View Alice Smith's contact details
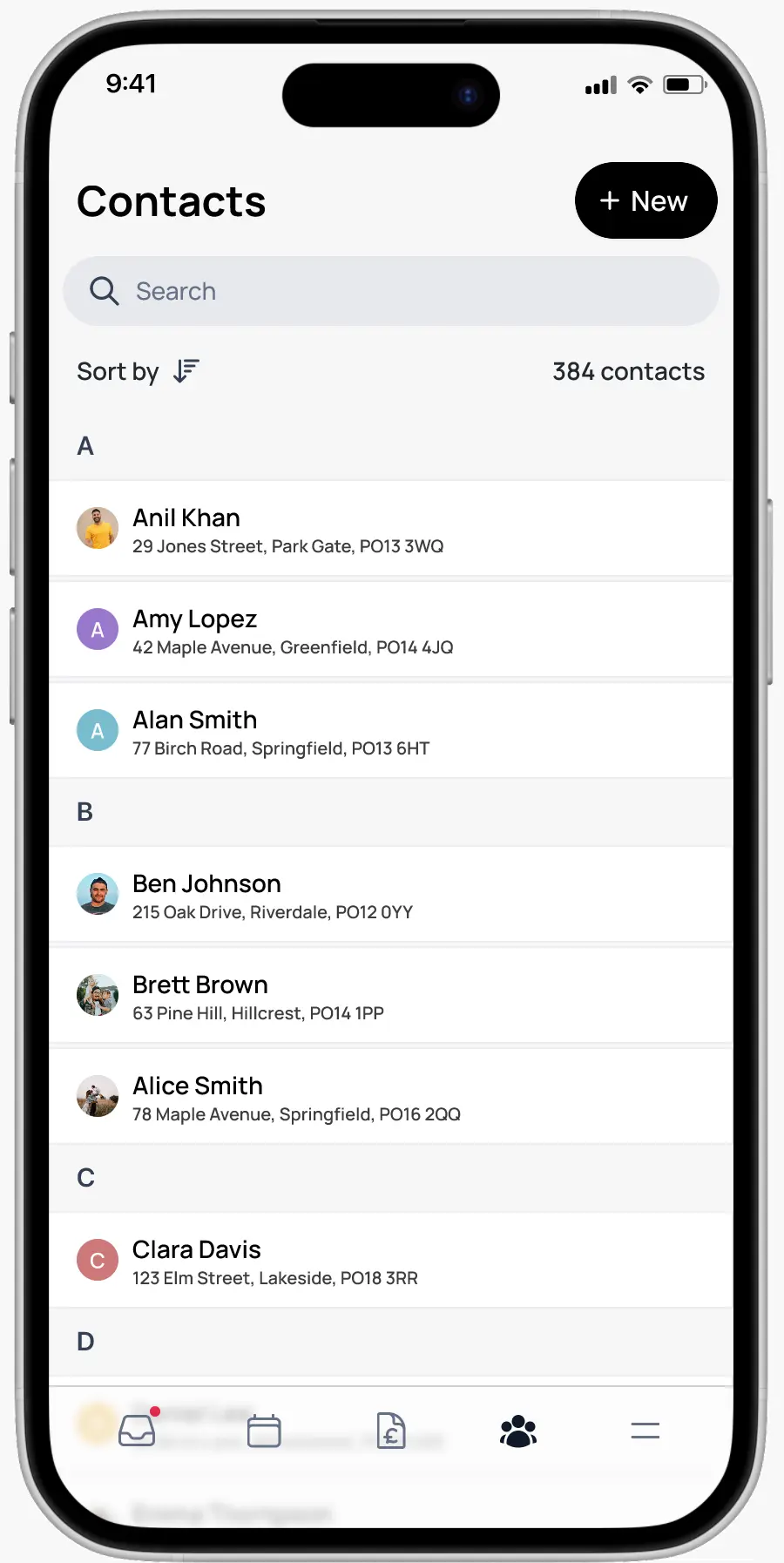Image resolution: width=784 pixels, height=1563 pixels. [391, 1098]
